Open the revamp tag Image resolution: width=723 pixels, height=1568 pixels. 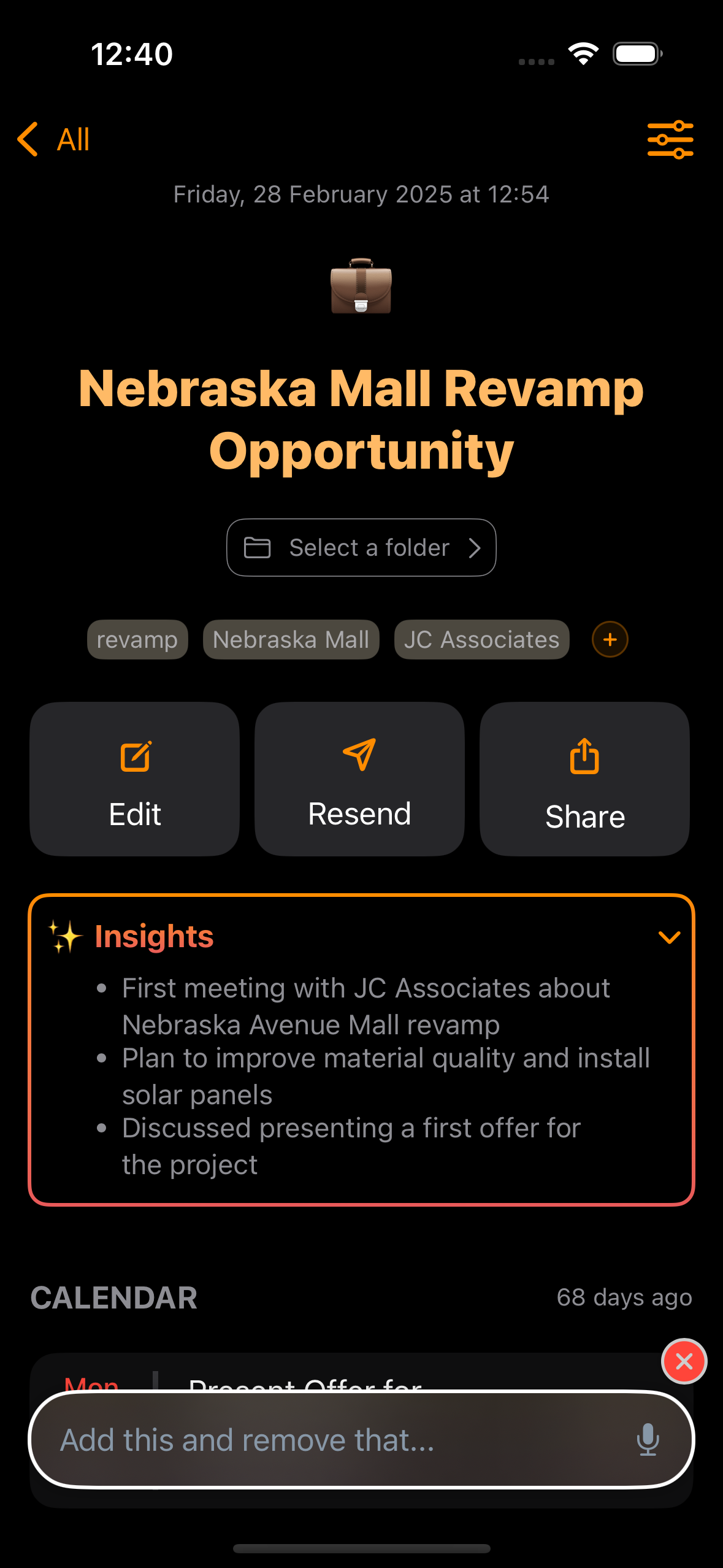pyautogui.click(x=137, y=640)
